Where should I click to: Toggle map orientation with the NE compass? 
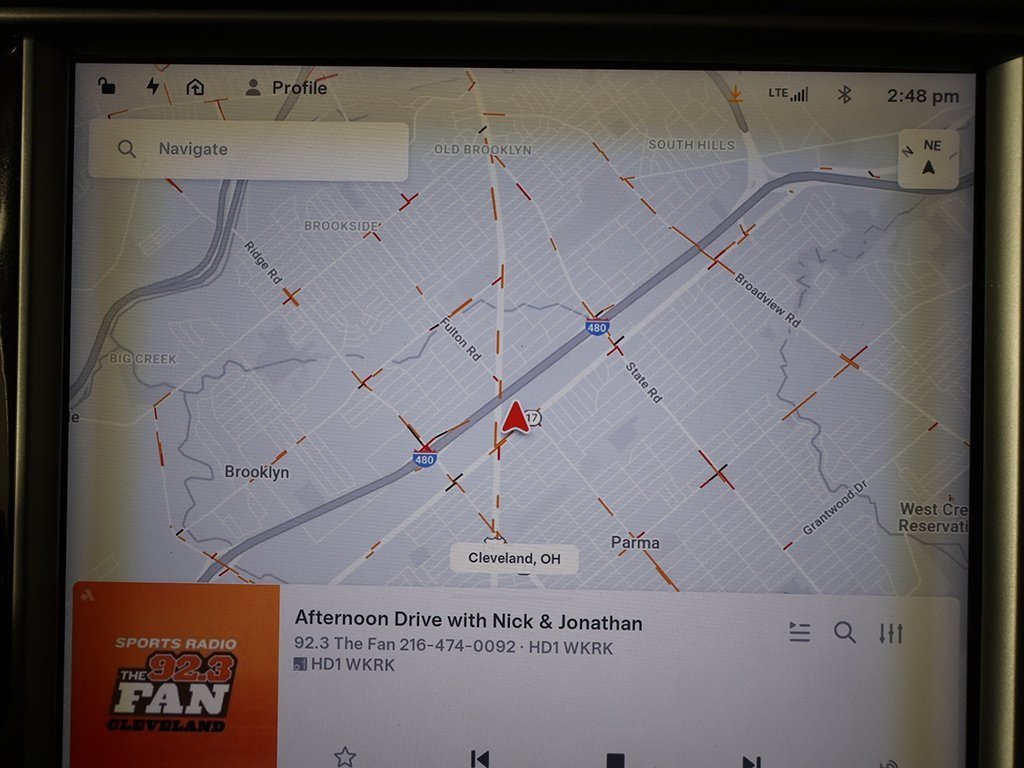928,158
